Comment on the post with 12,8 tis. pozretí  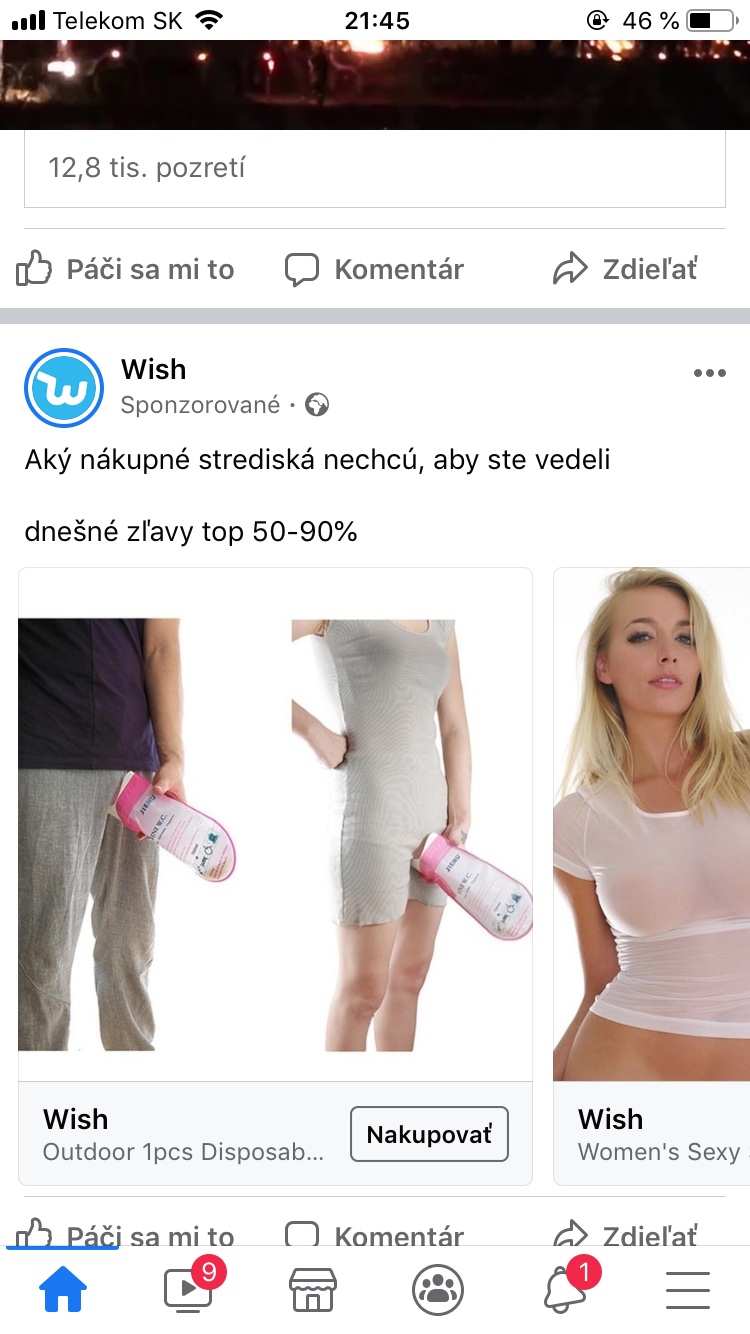(375, 269)
